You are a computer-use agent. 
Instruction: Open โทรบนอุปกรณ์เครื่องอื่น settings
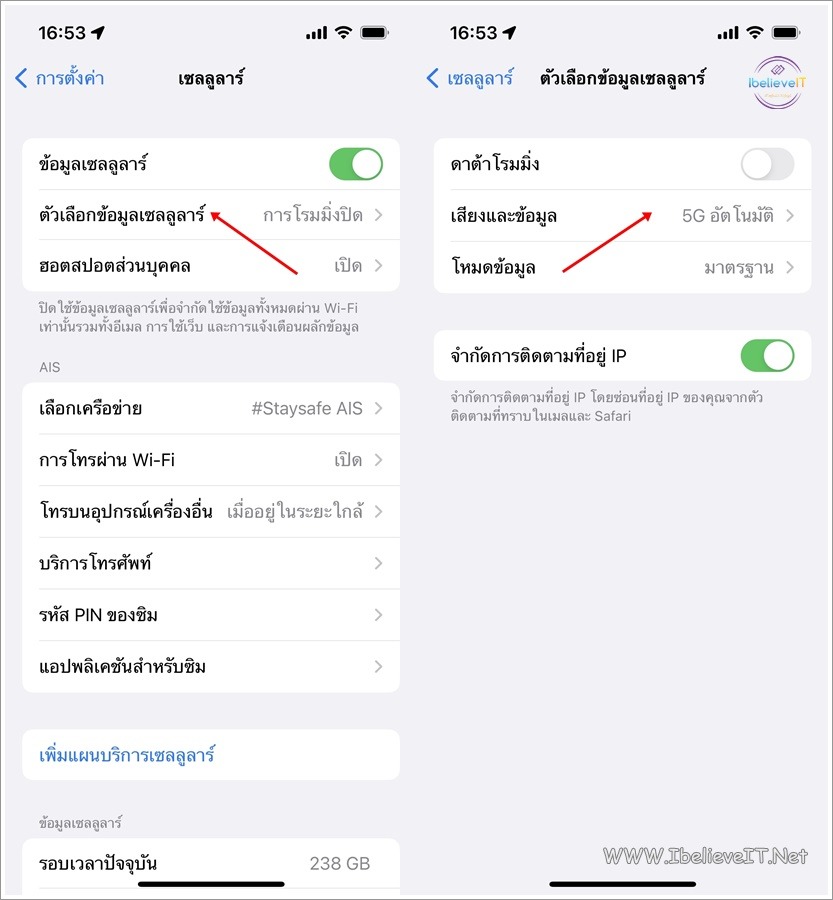pyautogui.click(x=210, y=512)
